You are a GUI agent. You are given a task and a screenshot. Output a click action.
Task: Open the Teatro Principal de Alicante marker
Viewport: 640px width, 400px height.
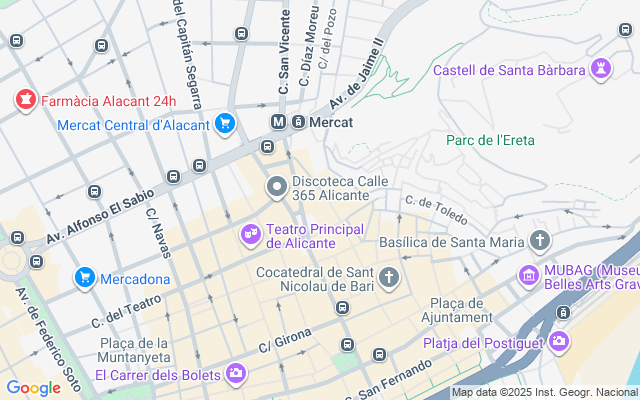250,236
